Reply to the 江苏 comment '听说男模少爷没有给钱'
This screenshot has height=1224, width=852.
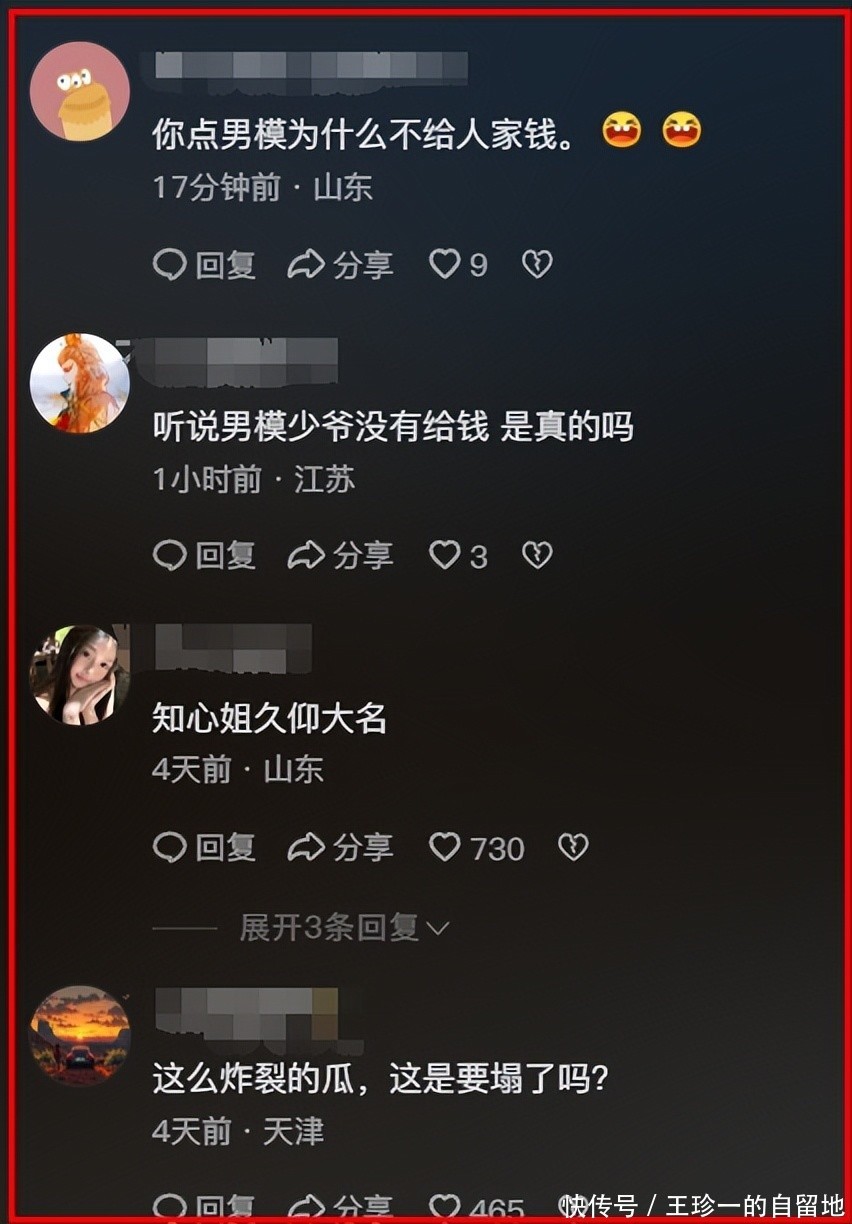pos(204,555)
